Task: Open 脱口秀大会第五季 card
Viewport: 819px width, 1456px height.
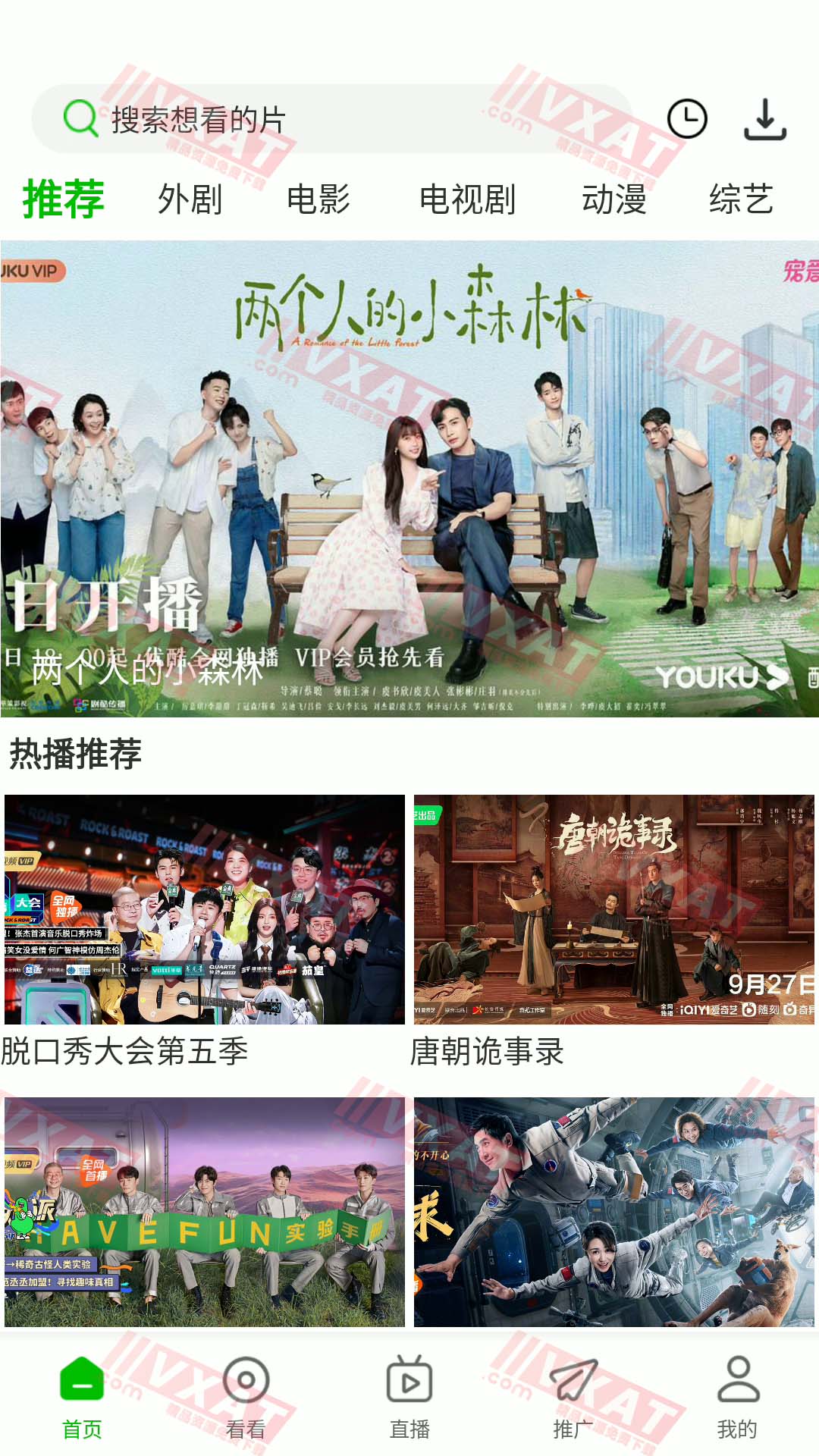Action: [205, 910]
